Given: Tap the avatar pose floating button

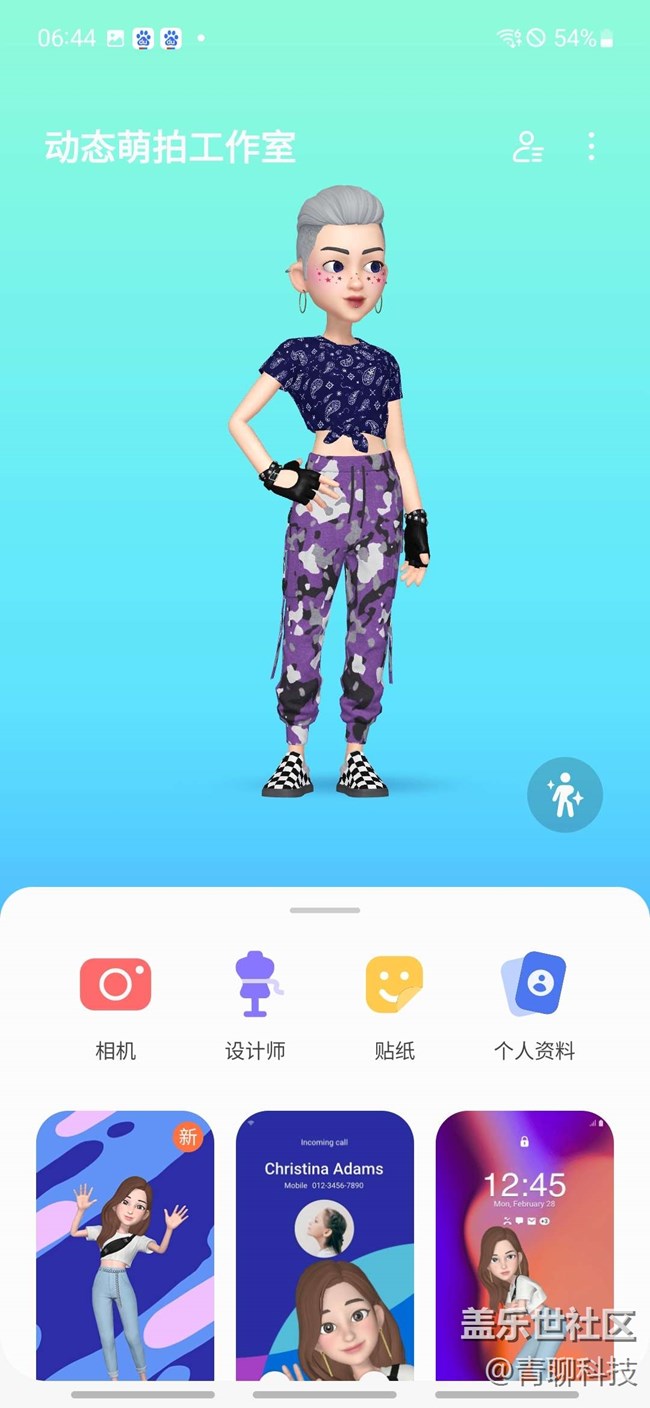Looking at the screenshot, I should click(565, 795).
